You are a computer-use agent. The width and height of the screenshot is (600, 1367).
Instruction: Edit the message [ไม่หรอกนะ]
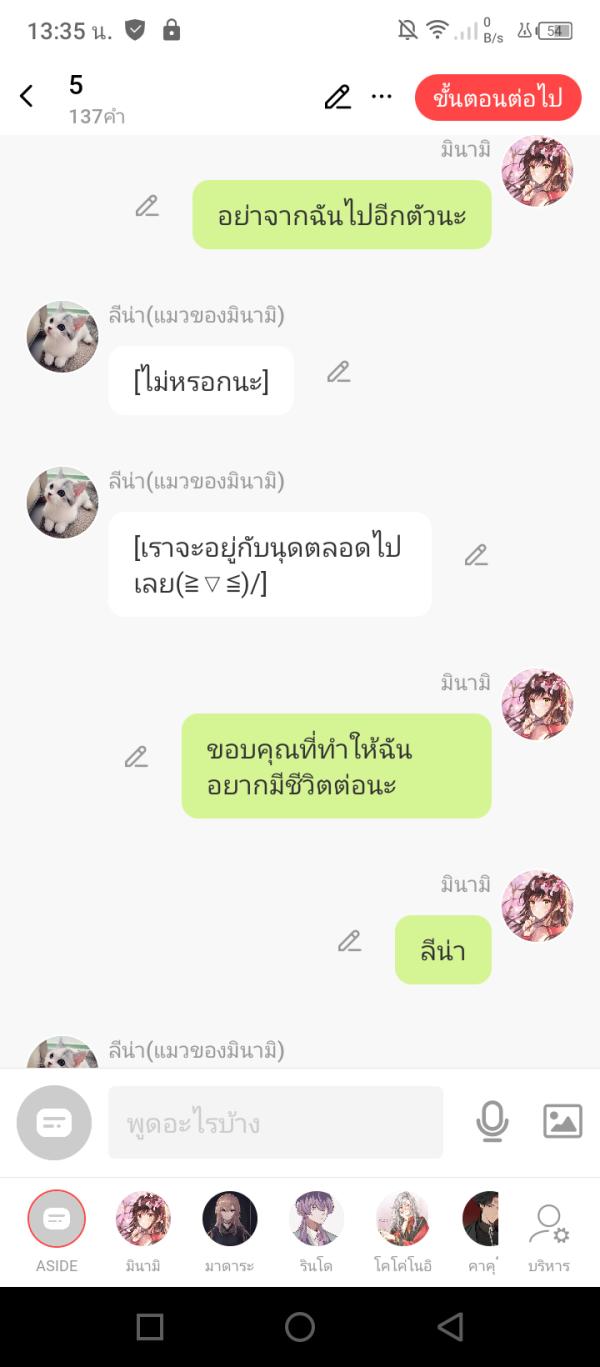pyautogui.click(x=339, y=373)
